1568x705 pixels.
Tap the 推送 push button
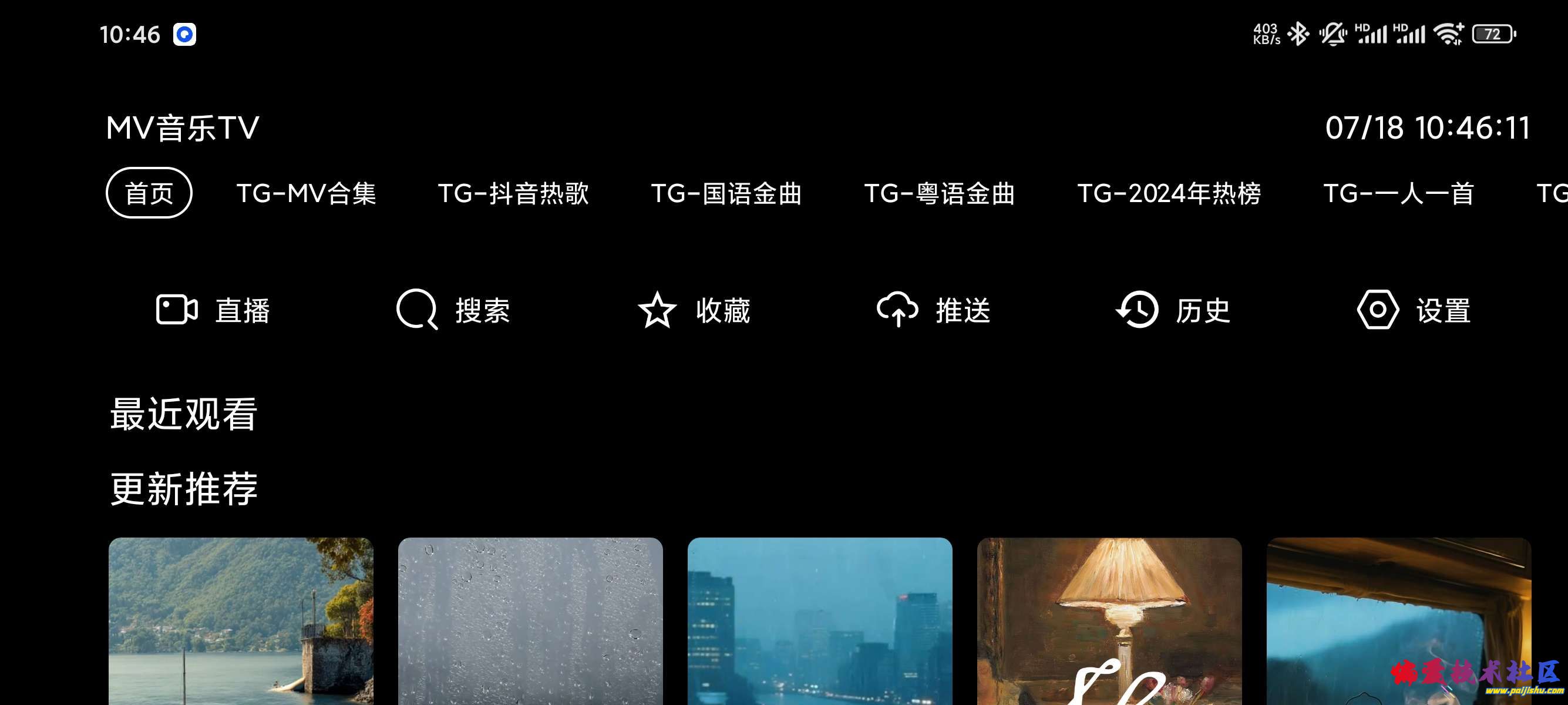coord(933,310)
